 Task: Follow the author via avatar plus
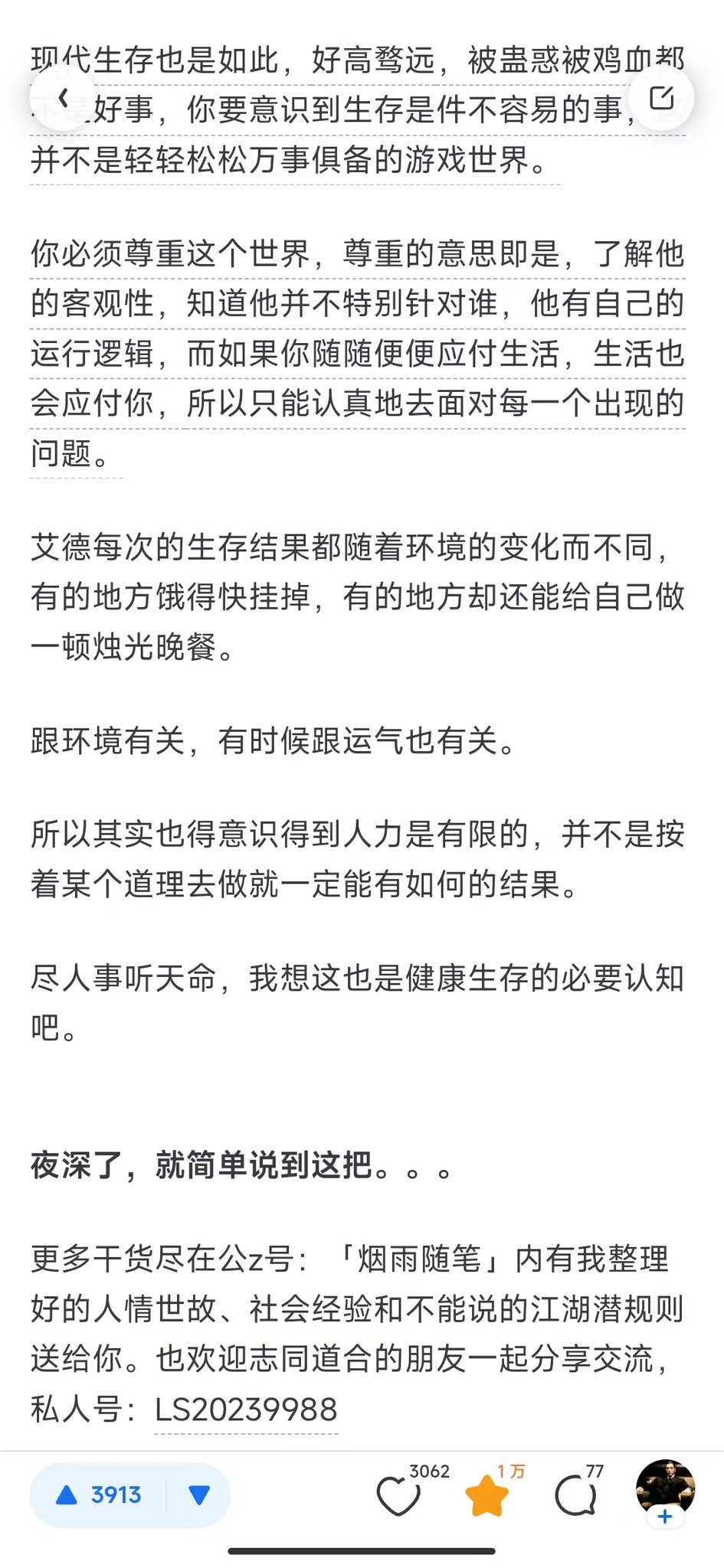tap(664, 1516)
